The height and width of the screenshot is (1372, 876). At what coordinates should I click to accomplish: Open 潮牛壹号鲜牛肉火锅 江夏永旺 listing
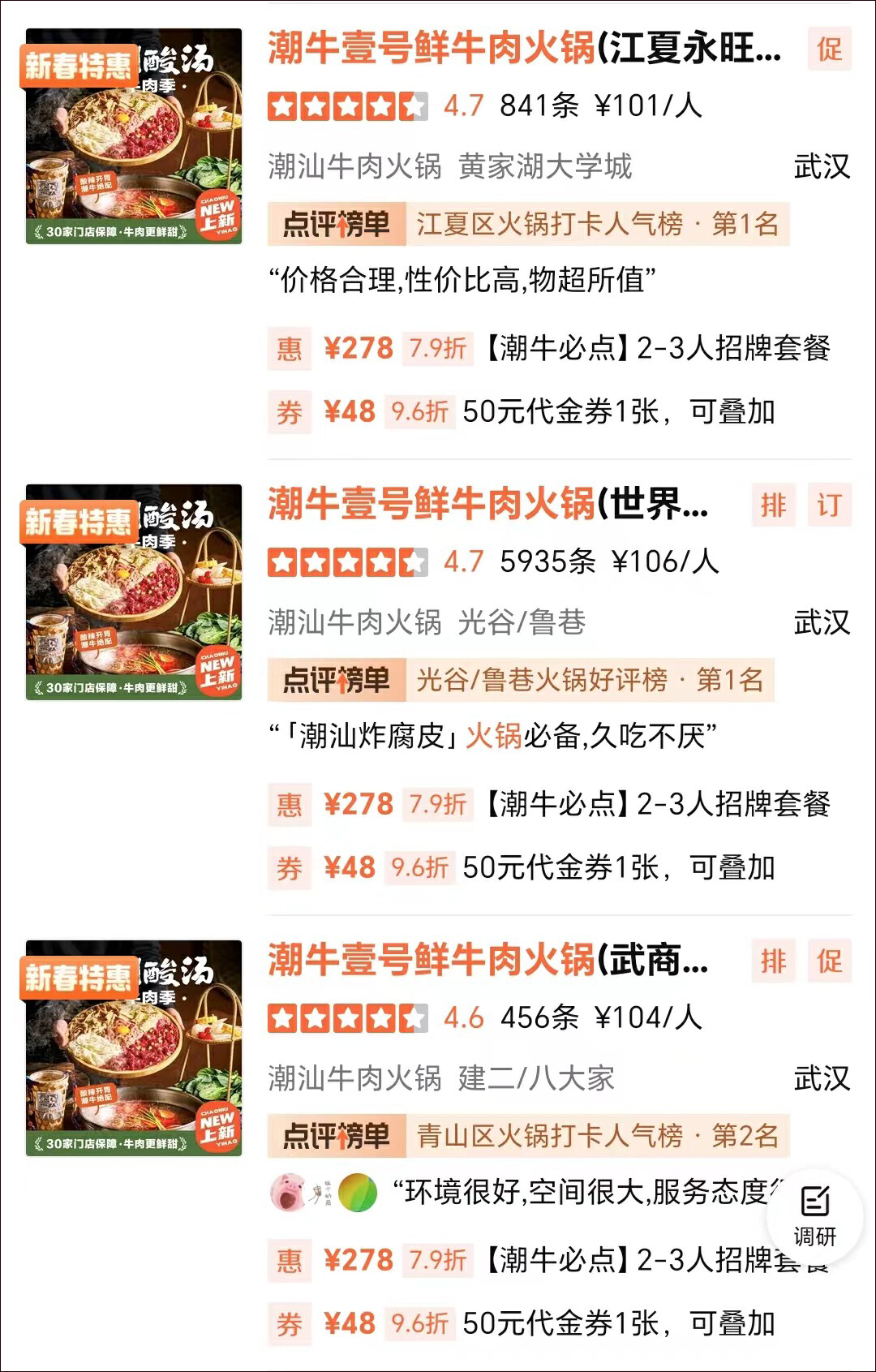(x=524, y=49)
